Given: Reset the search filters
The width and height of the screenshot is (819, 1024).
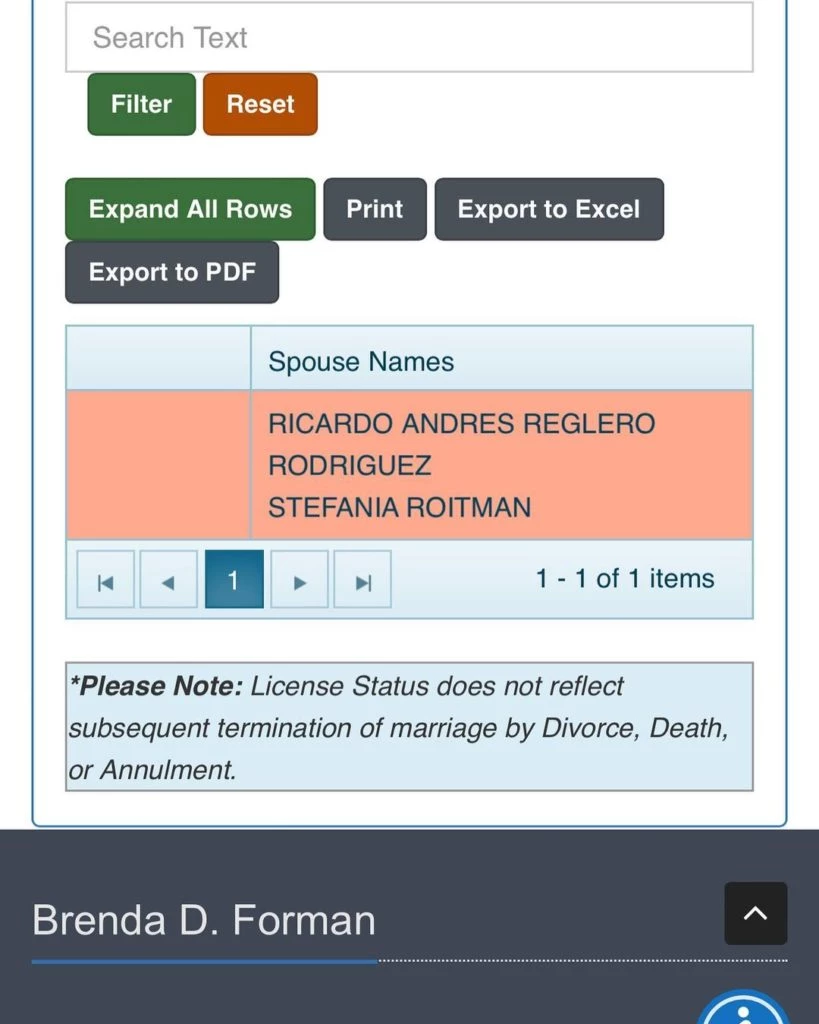Looking at the screenshot, I should pos(260,104).
